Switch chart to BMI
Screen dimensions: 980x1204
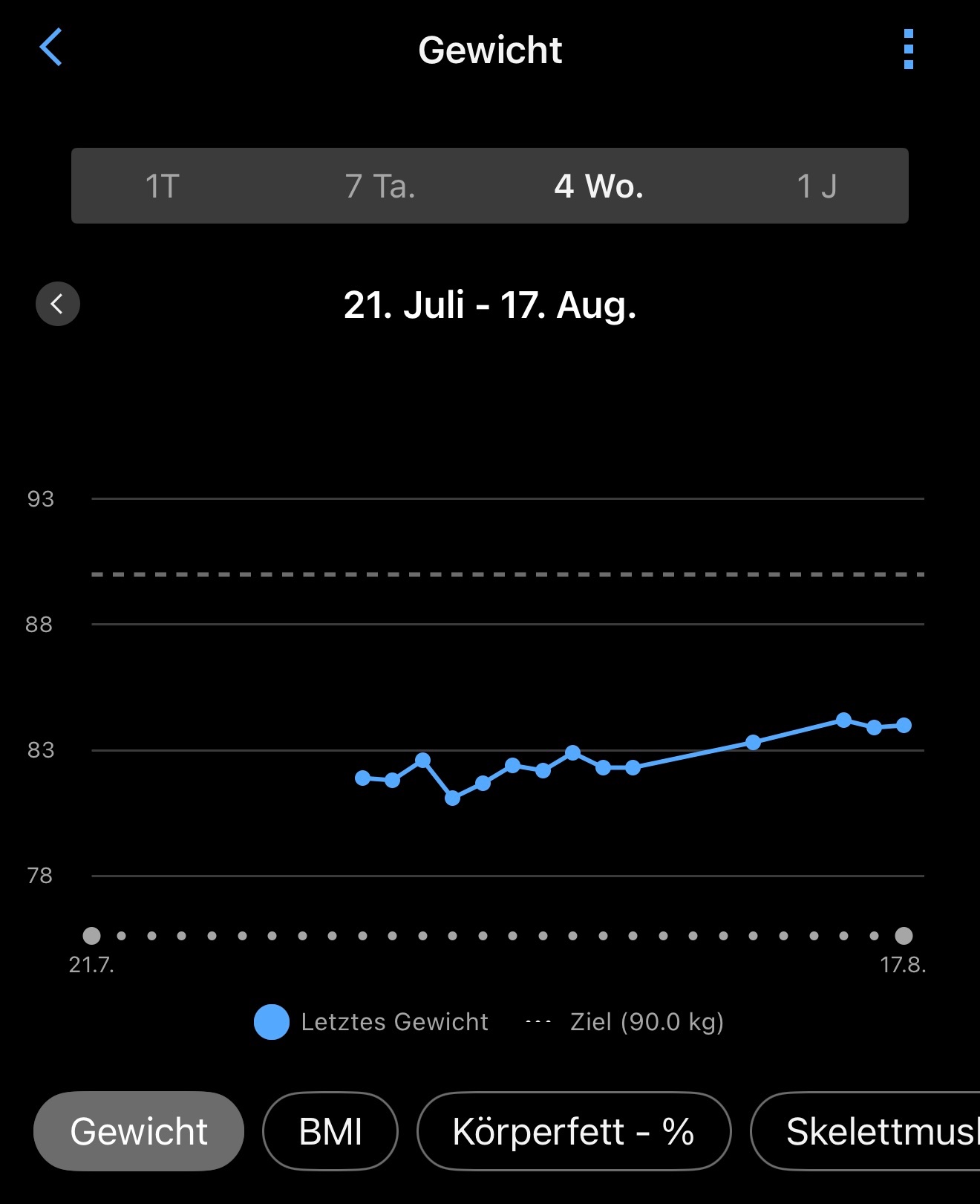(x=330, y=1131)
